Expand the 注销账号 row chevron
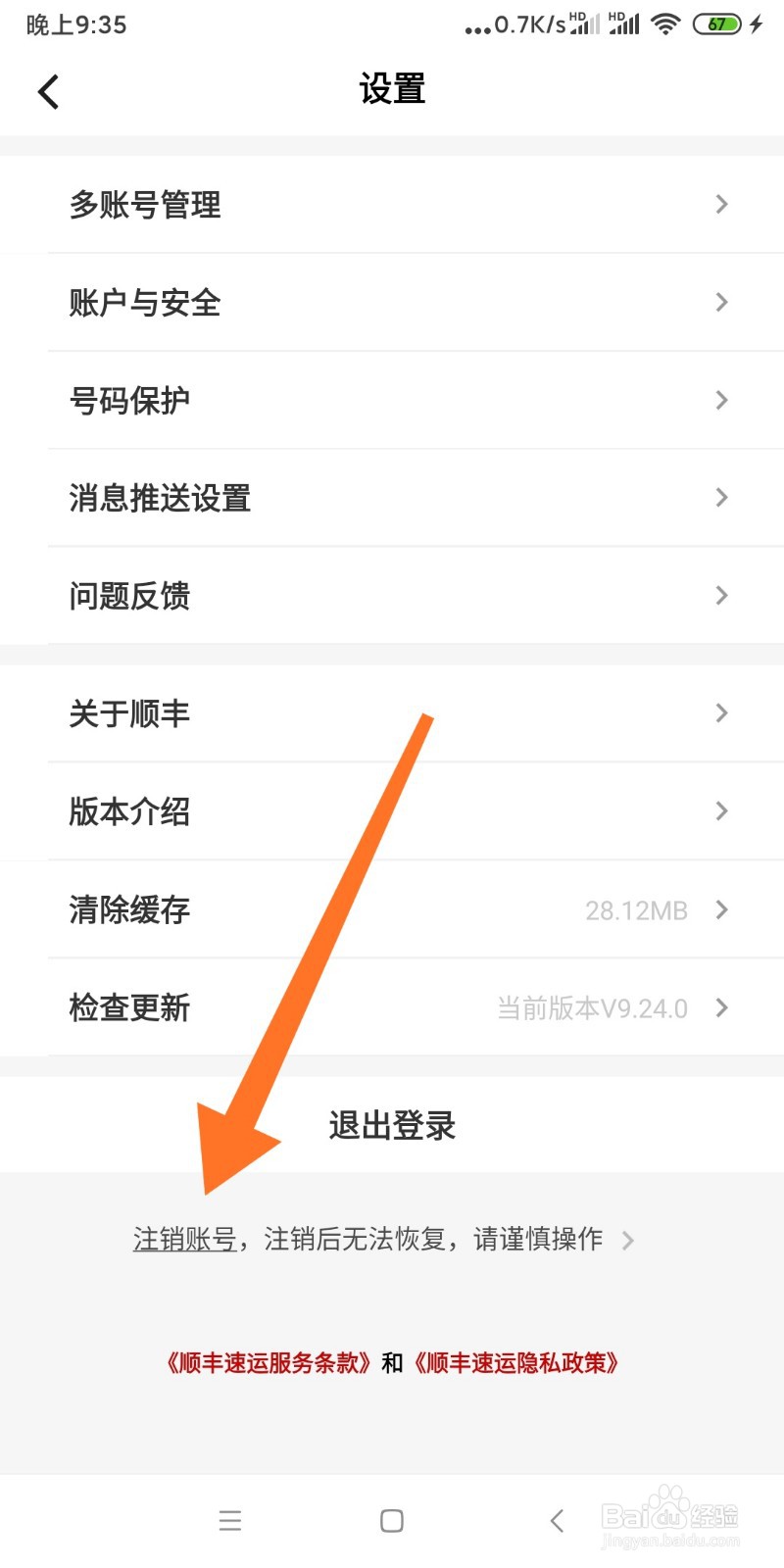 click(x=627, y=1239)
